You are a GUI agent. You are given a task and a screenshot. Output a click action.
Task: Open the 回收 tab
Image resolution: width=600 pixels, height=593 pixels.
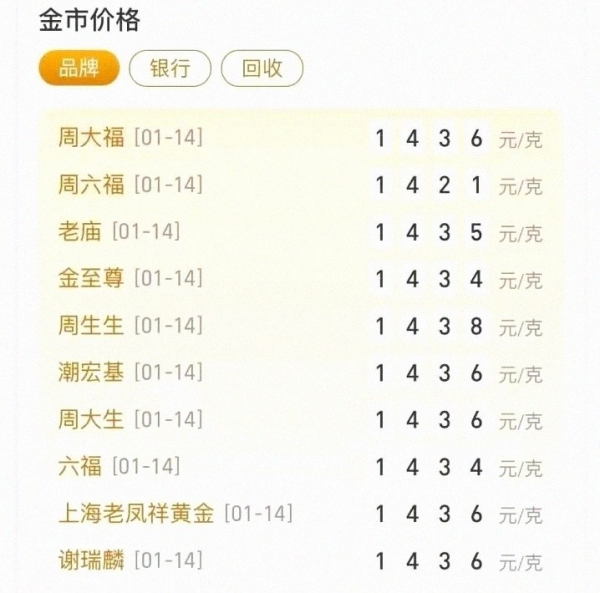(x=262, y=68)
